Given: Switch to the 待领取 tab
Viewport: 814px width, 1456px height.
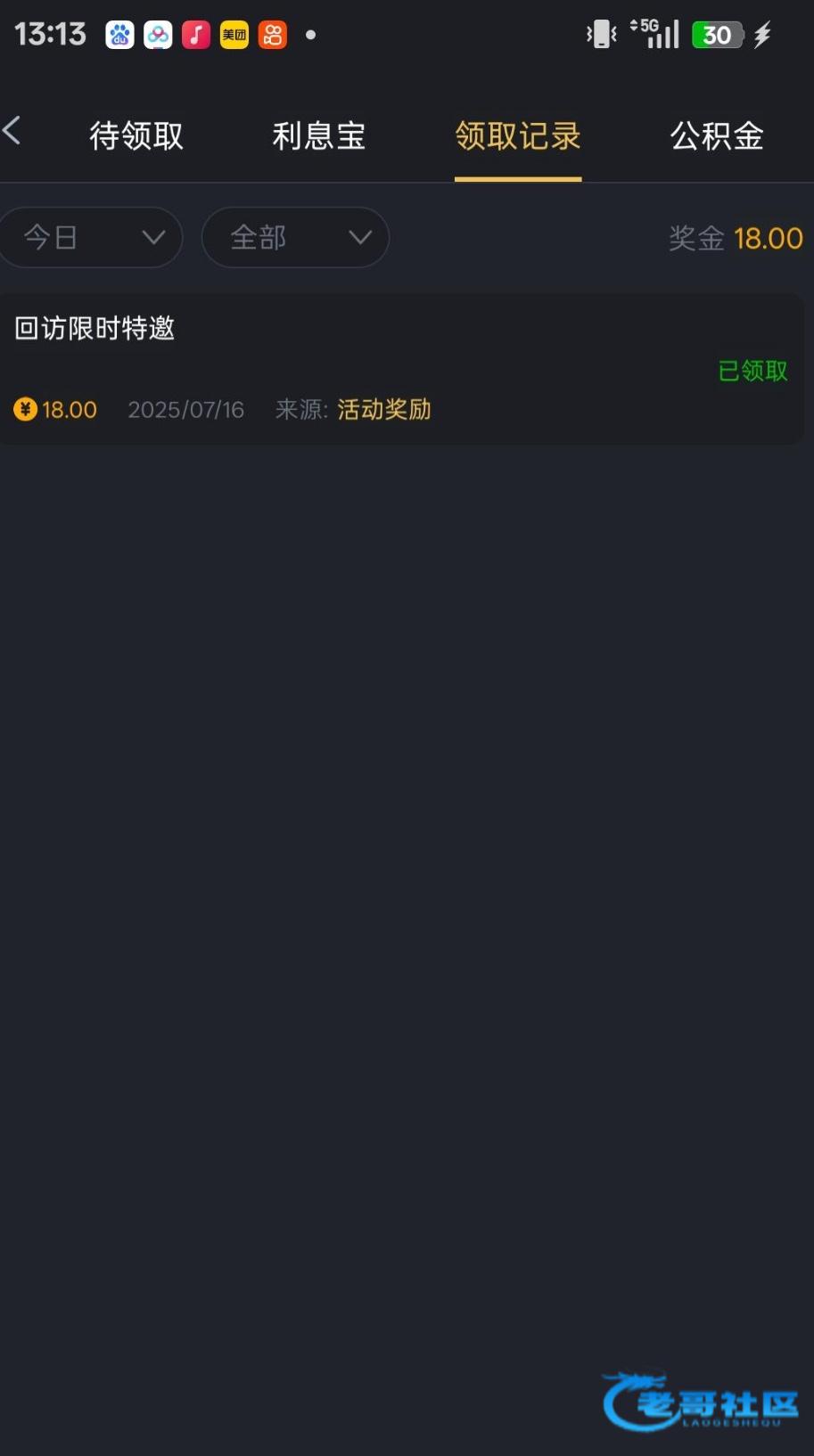Looking at the screenshot, I should (x=136, y=136).
